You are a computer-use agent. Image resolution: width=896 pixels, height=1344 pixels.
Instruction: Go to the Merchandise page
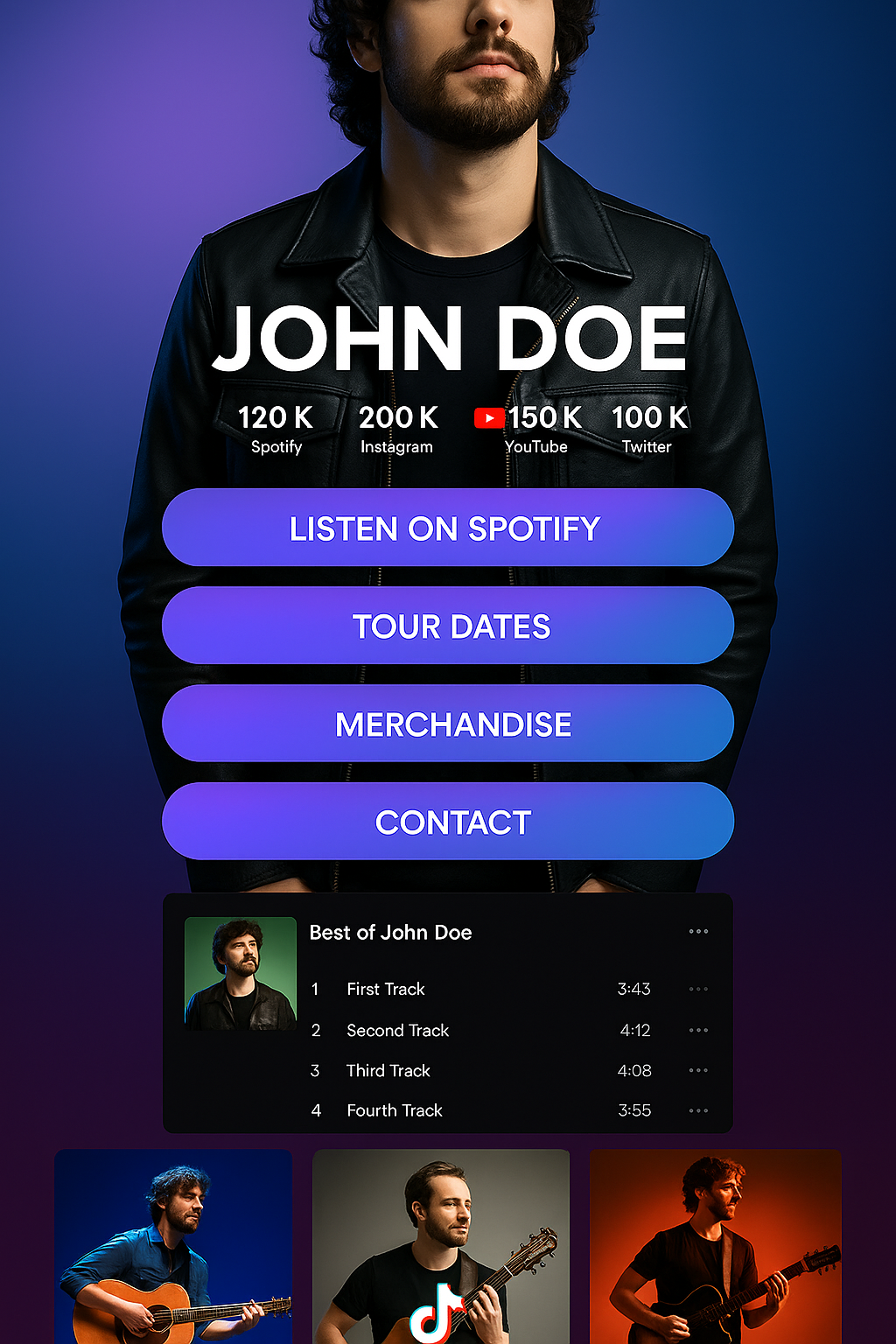pyautogui.click(x=447, y=724)
